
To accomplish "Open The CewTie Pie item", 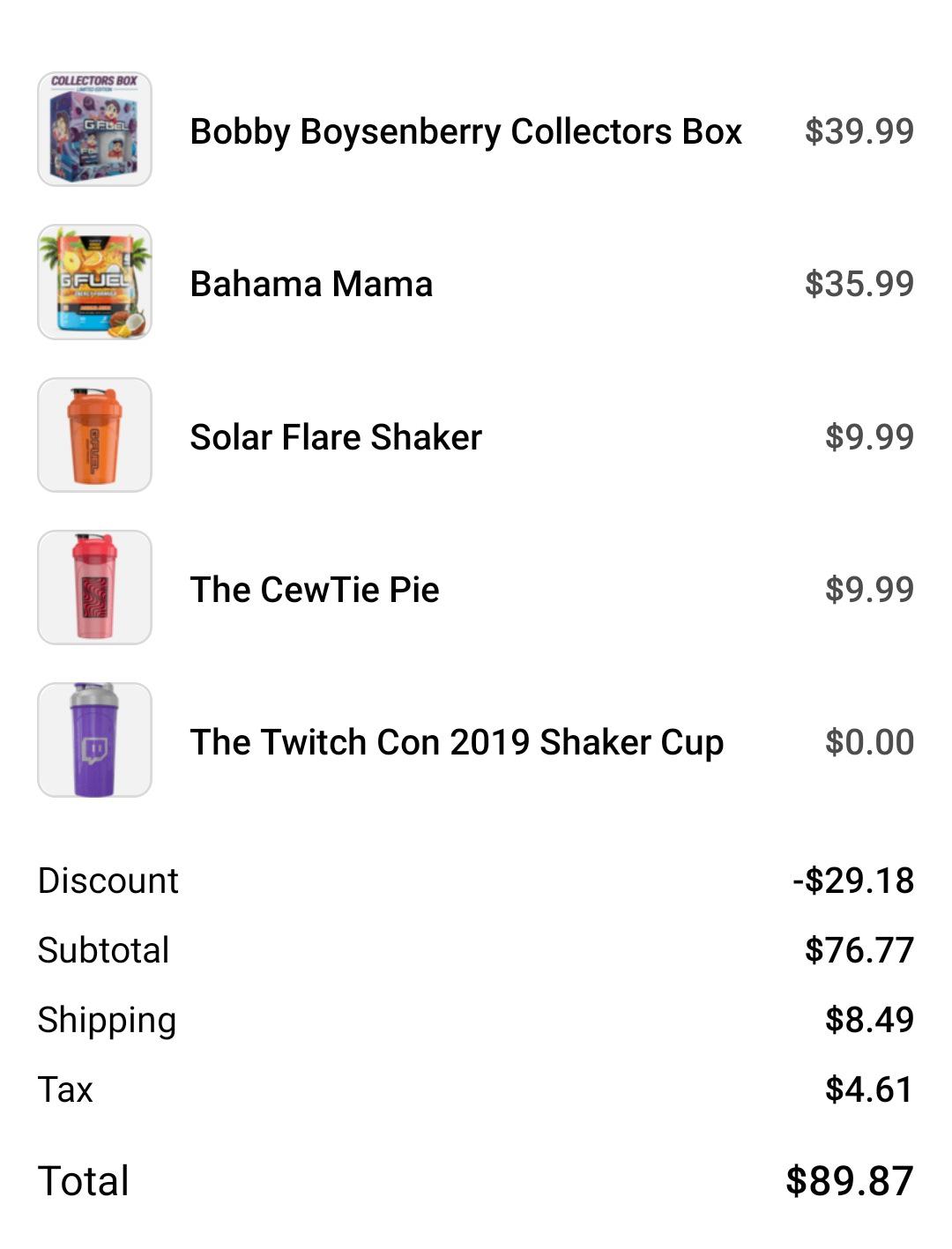I will pos(315,590).
